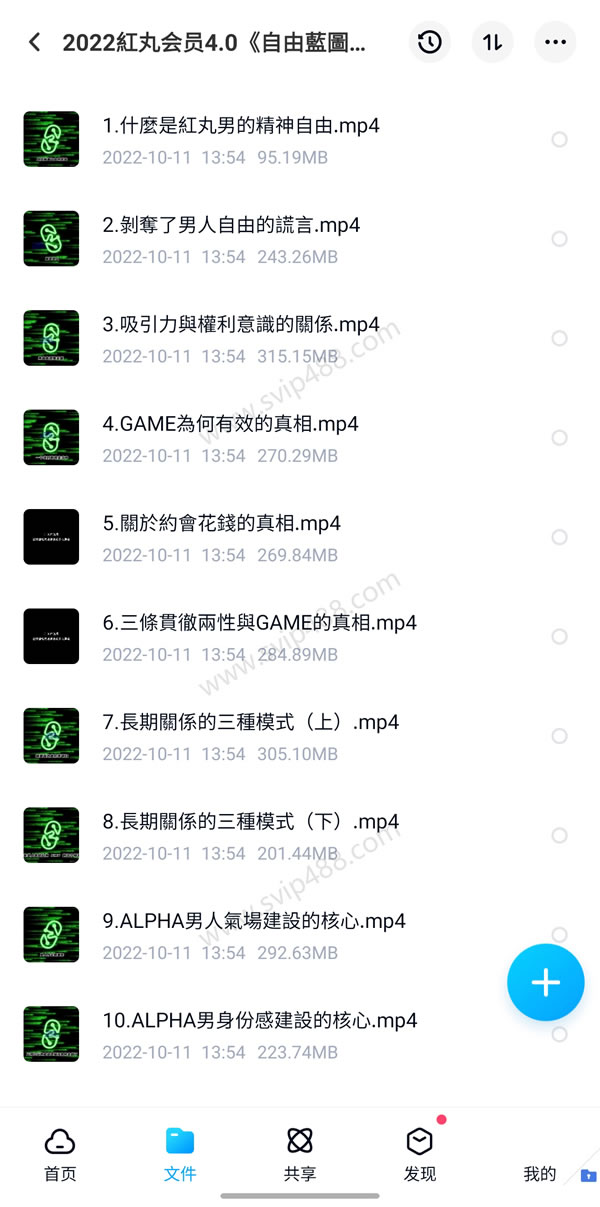The width and height of the screenshot is (600, 1207).
Task: Go back using the top-left arrow
Action: [x=35, y=42]
